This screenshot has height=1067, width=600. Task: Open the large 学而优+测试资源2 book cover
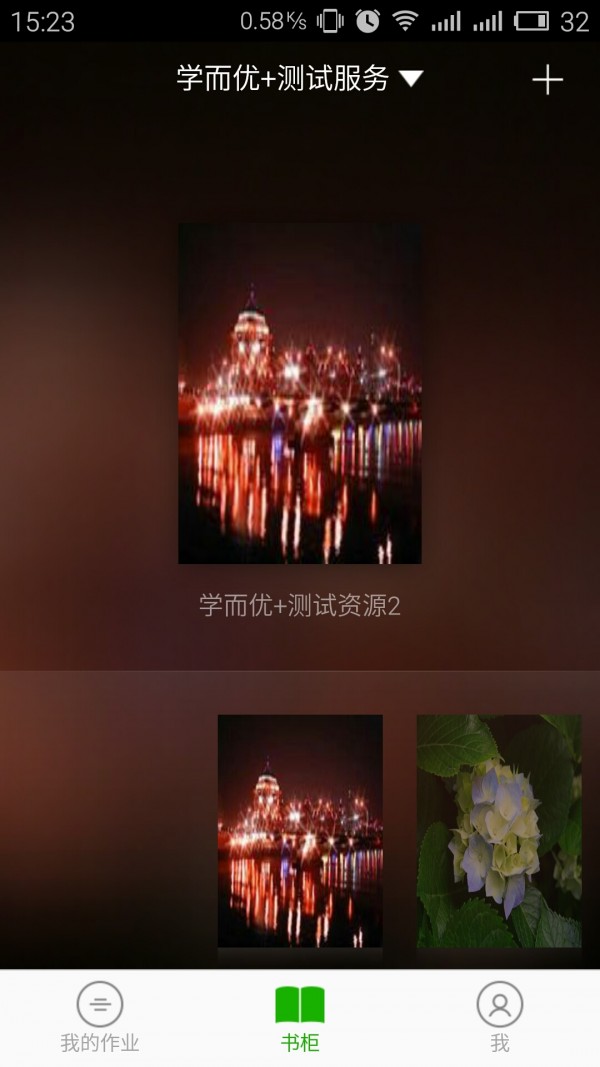[x=300, y=393]
